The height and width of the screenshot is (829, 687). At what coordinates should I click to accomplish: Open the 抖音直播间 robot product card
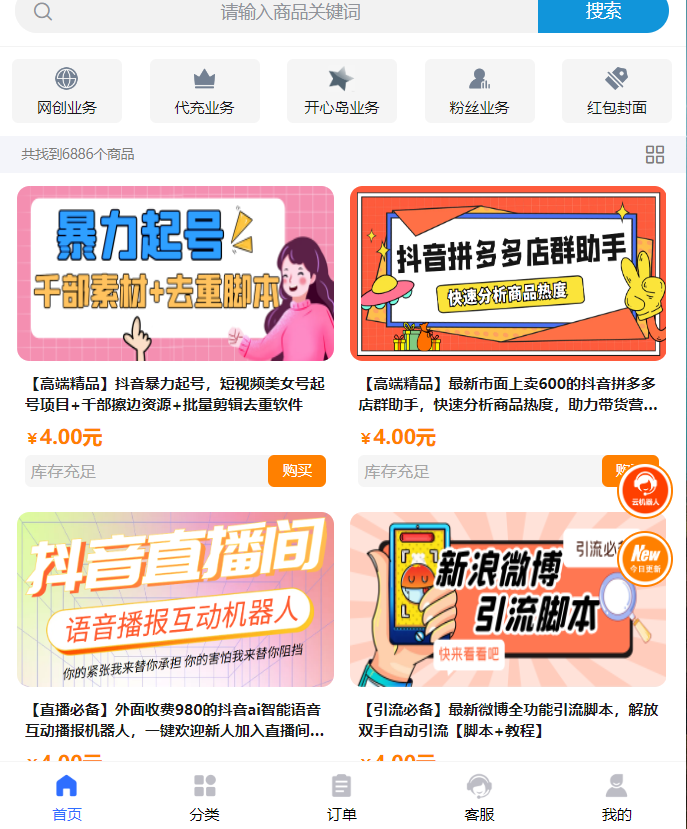pyautogui.click(x=176, y=600)
